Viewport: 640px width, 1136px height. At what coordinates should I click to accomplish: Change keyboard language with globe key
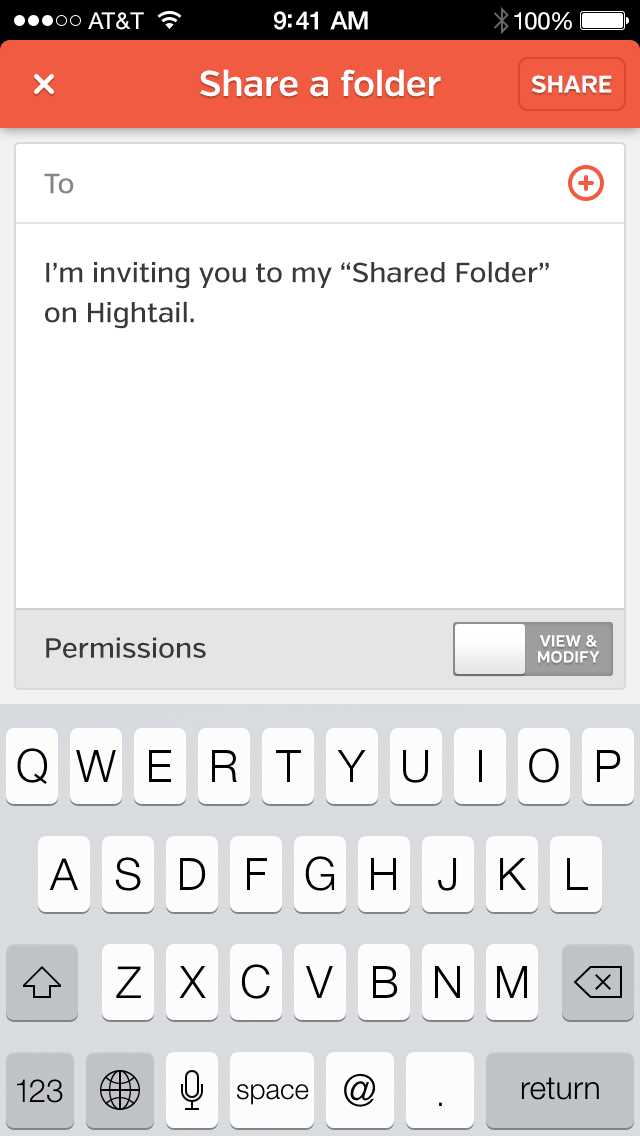[x=120, y=1089]
